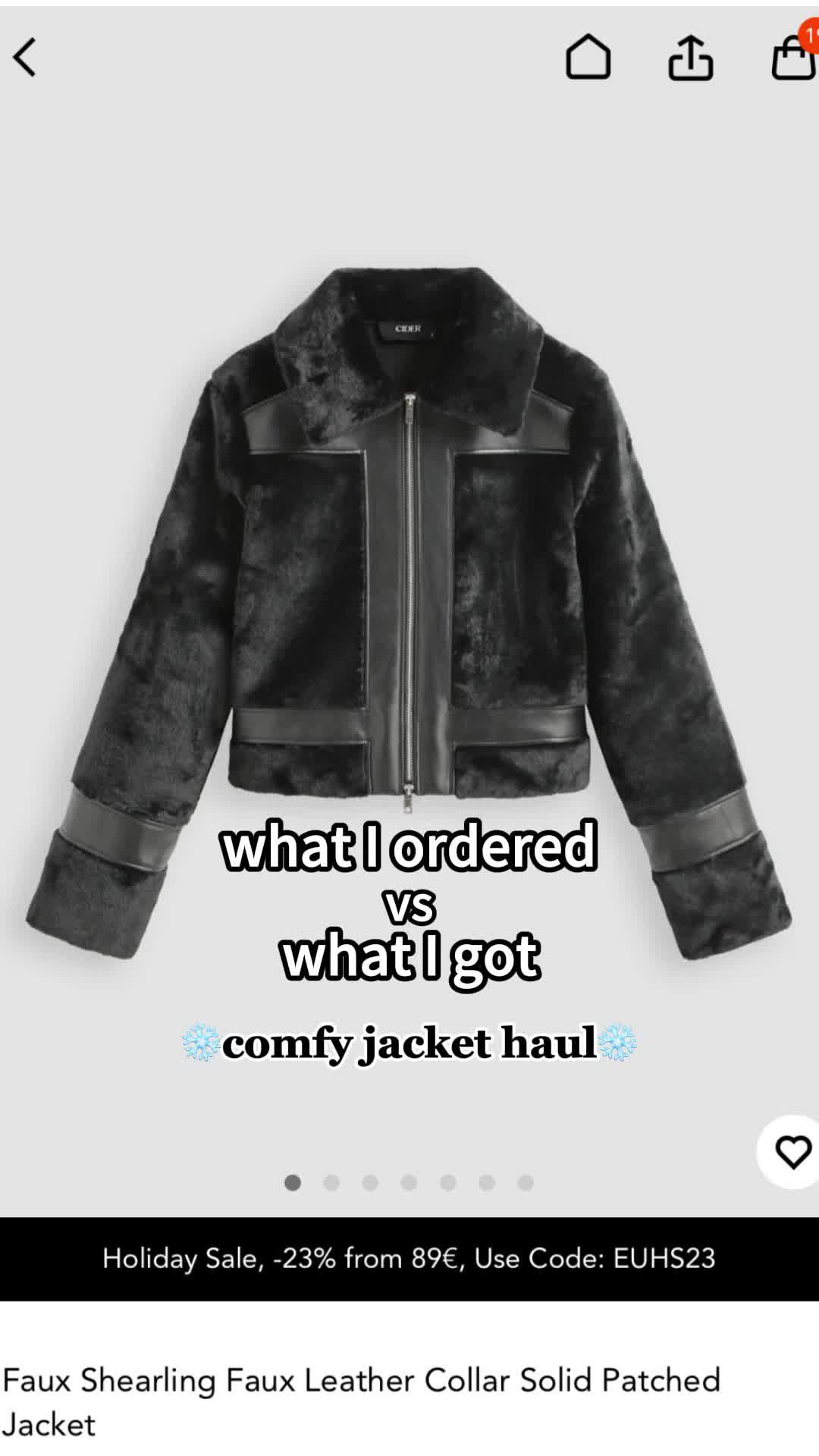Go back using the top-left arrow
Image resolution: width=819 pixels, height=1456 pixels.
click(x=25, y=58)
